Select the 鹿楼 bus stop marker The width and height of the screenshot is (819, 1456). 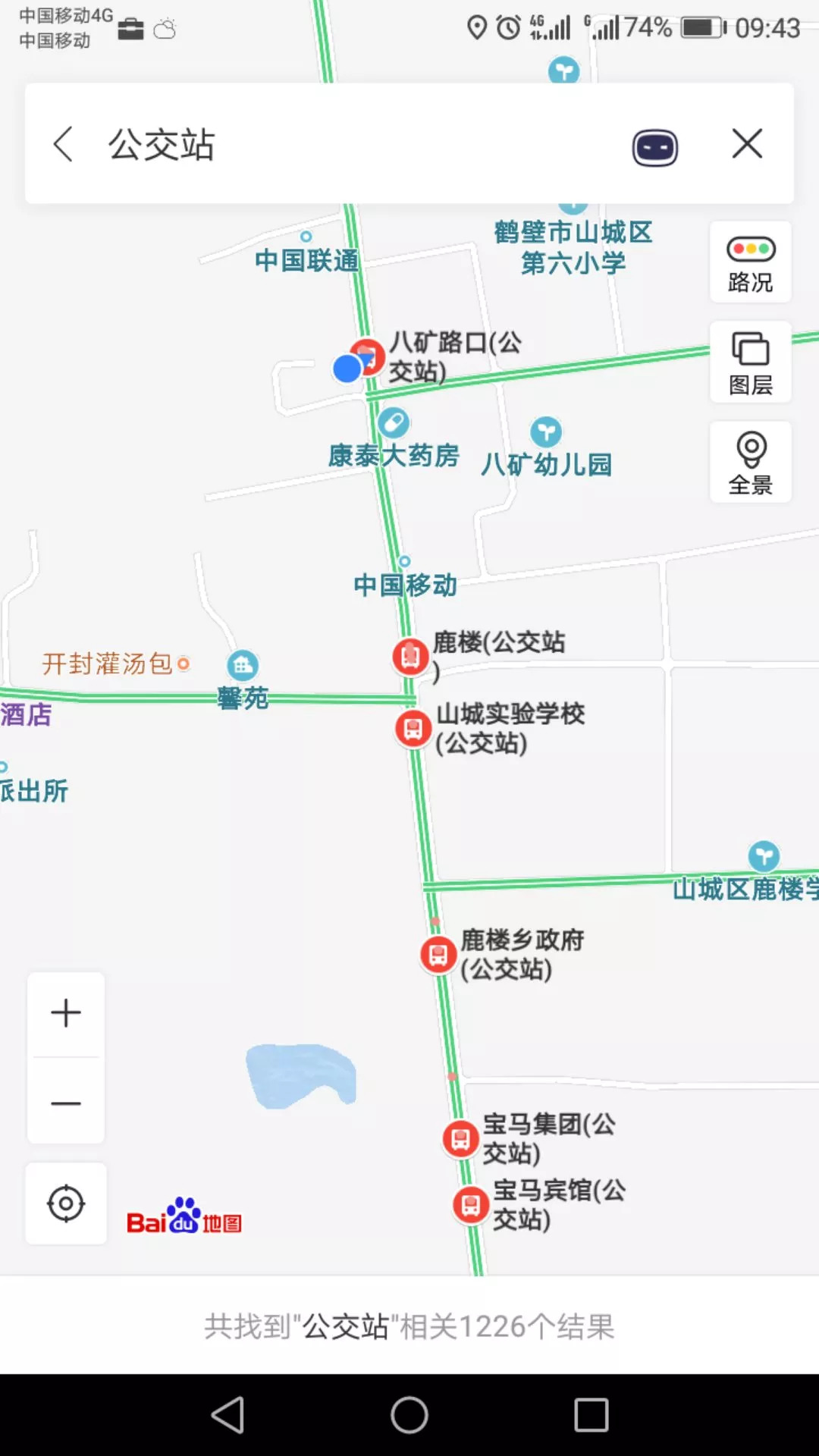click(x=410, y=657)
